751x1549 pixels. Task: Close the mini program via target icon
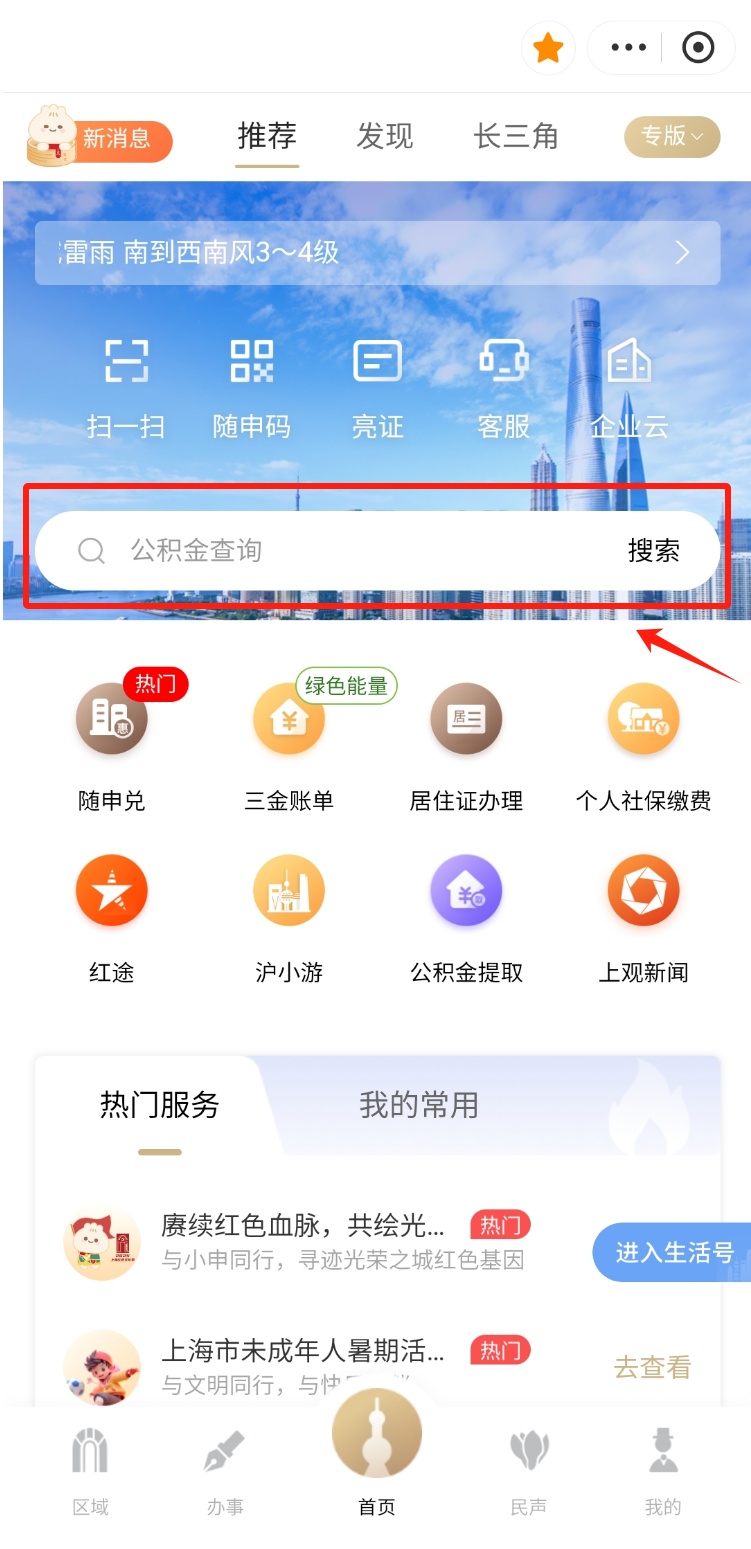point(698,48)
